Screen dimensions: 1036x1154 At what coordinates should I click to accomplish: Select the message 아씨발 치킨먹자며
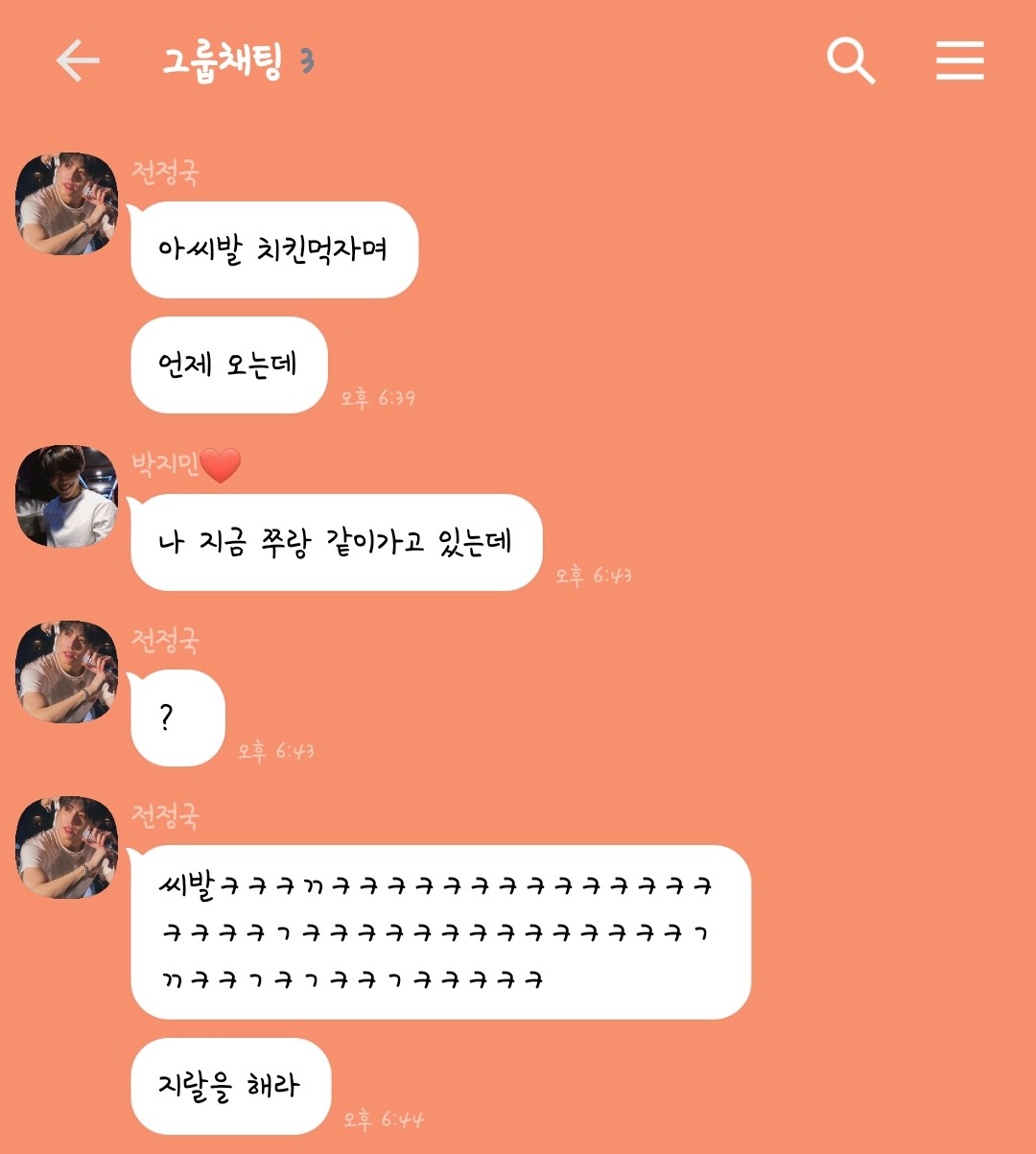tap(273, 249)
